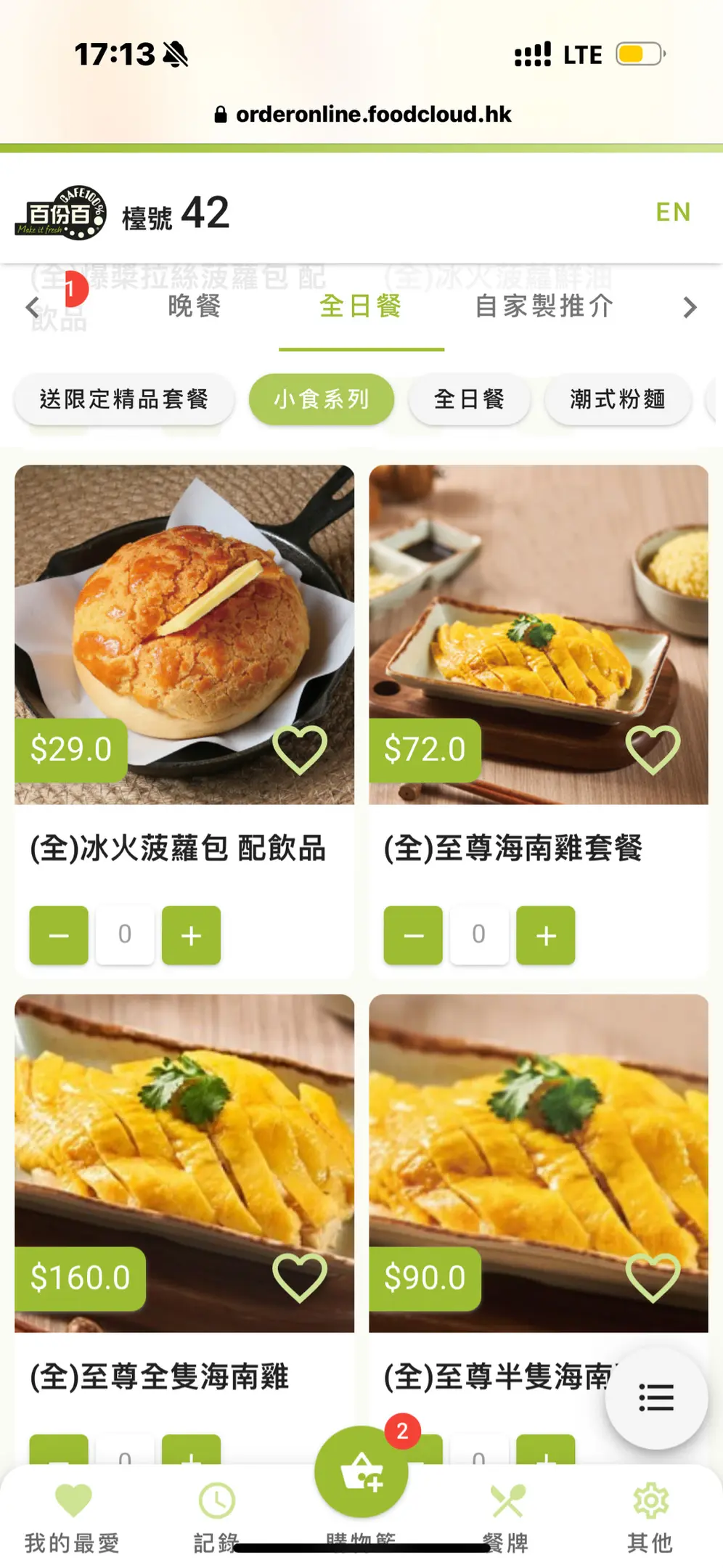Show next menu tabs with right arrow

click(x=690, y=308)
